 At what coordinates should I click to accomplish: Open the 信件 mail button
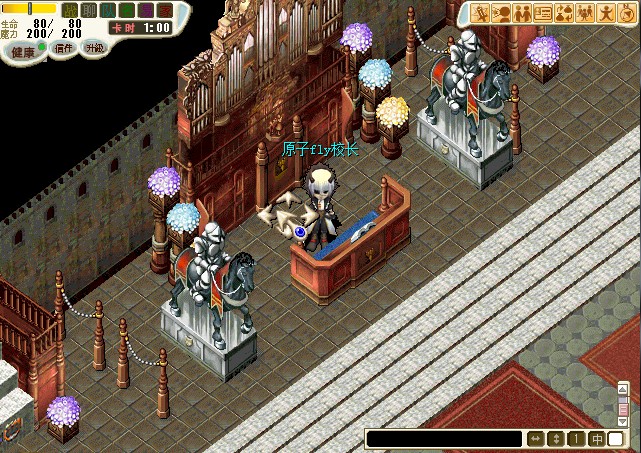tap(62, 48)
